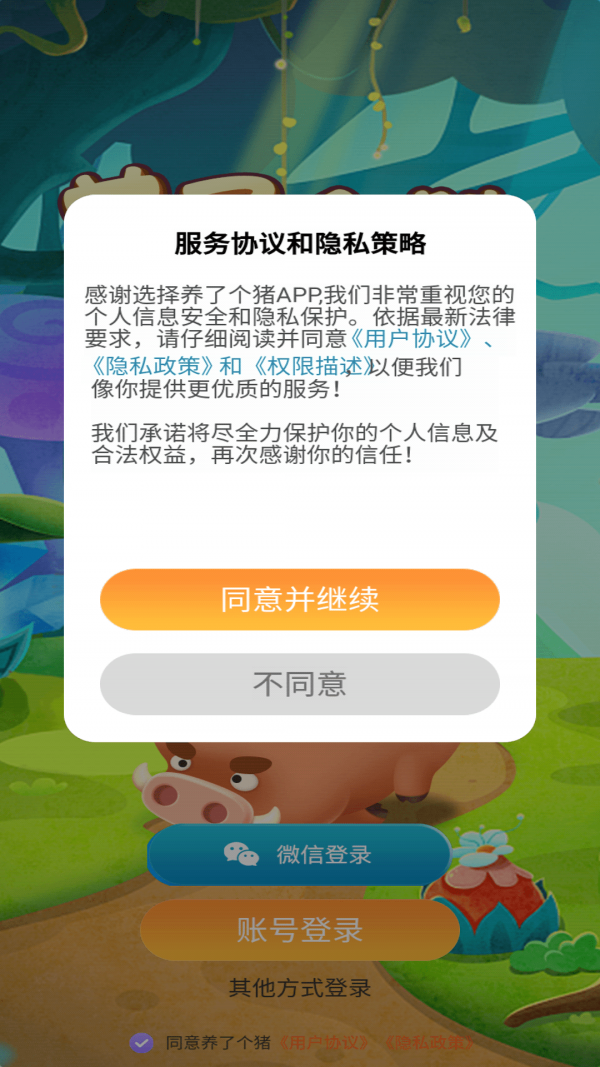The width and height of the screenshot is (600, 1067).
Task: Decline with the 不同意 button
Action: (x=299, y=684)
